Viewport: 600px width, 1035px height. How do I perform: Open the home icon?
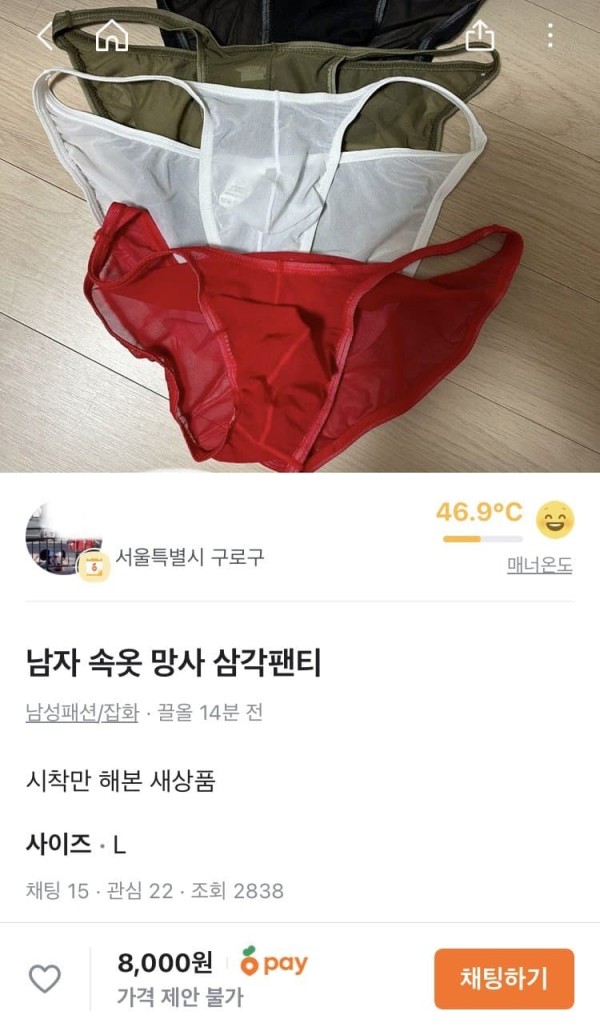tap(111, 37)
